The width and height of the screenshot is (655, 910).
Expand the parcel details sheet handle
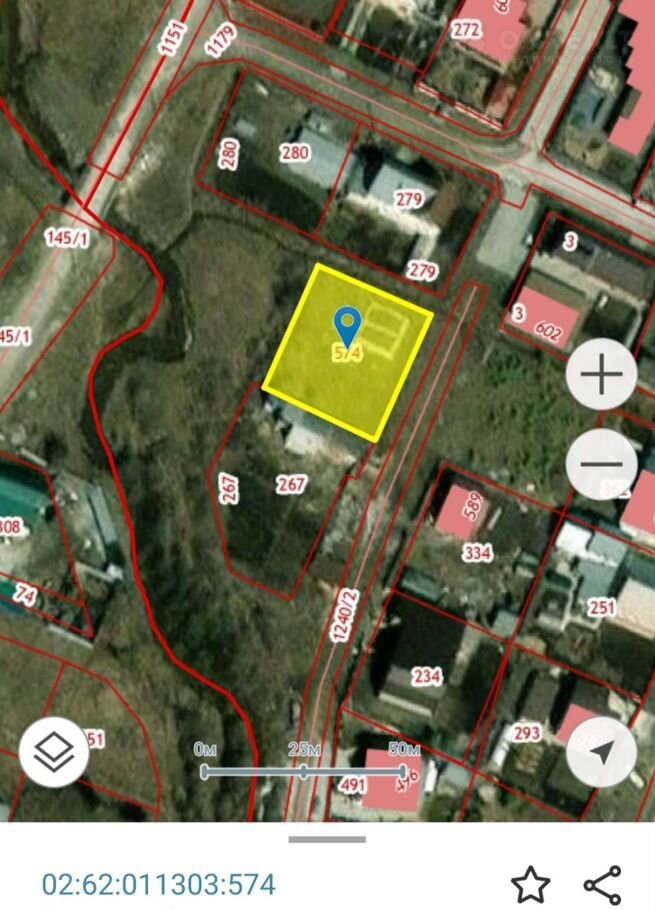point(327,839)
